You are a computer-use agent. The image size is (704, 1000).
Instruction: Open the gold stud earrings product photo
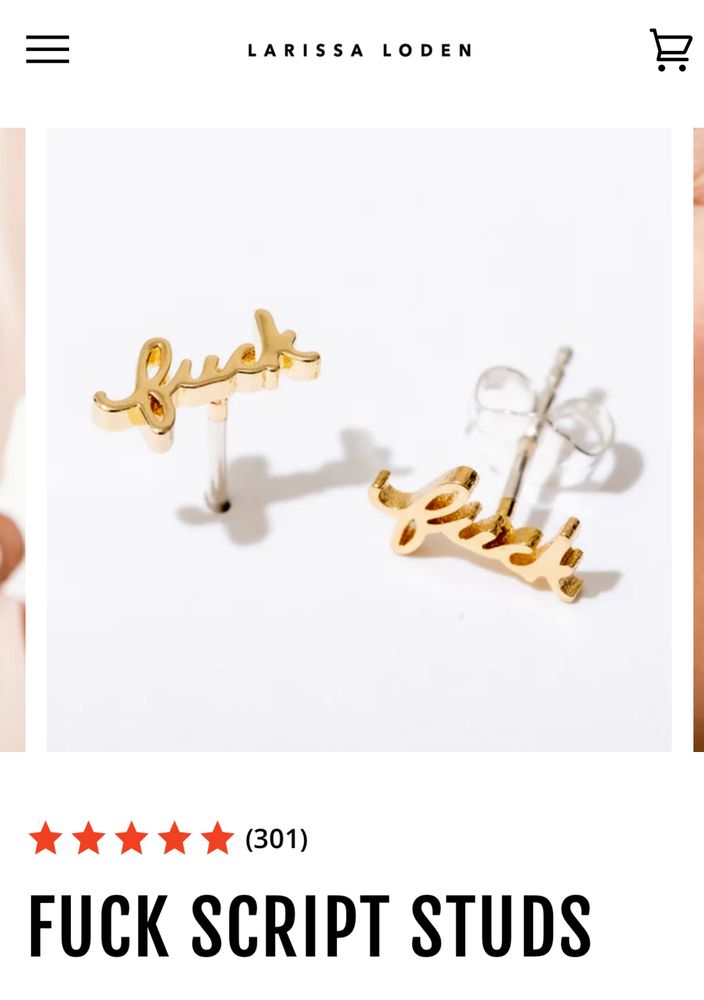point(358,440)
